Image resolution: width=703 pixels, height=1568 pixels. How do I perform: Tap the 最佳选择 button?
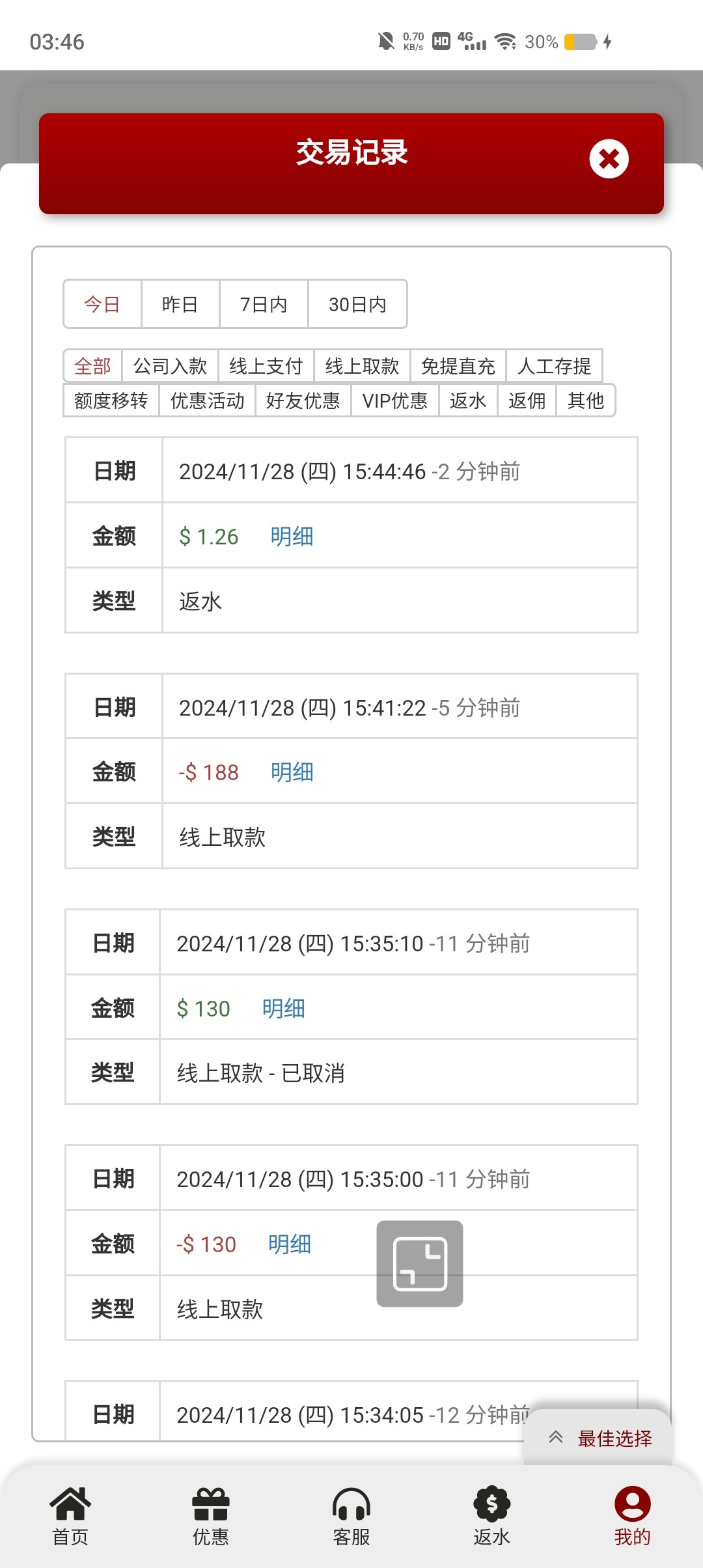pos(599,1438)
